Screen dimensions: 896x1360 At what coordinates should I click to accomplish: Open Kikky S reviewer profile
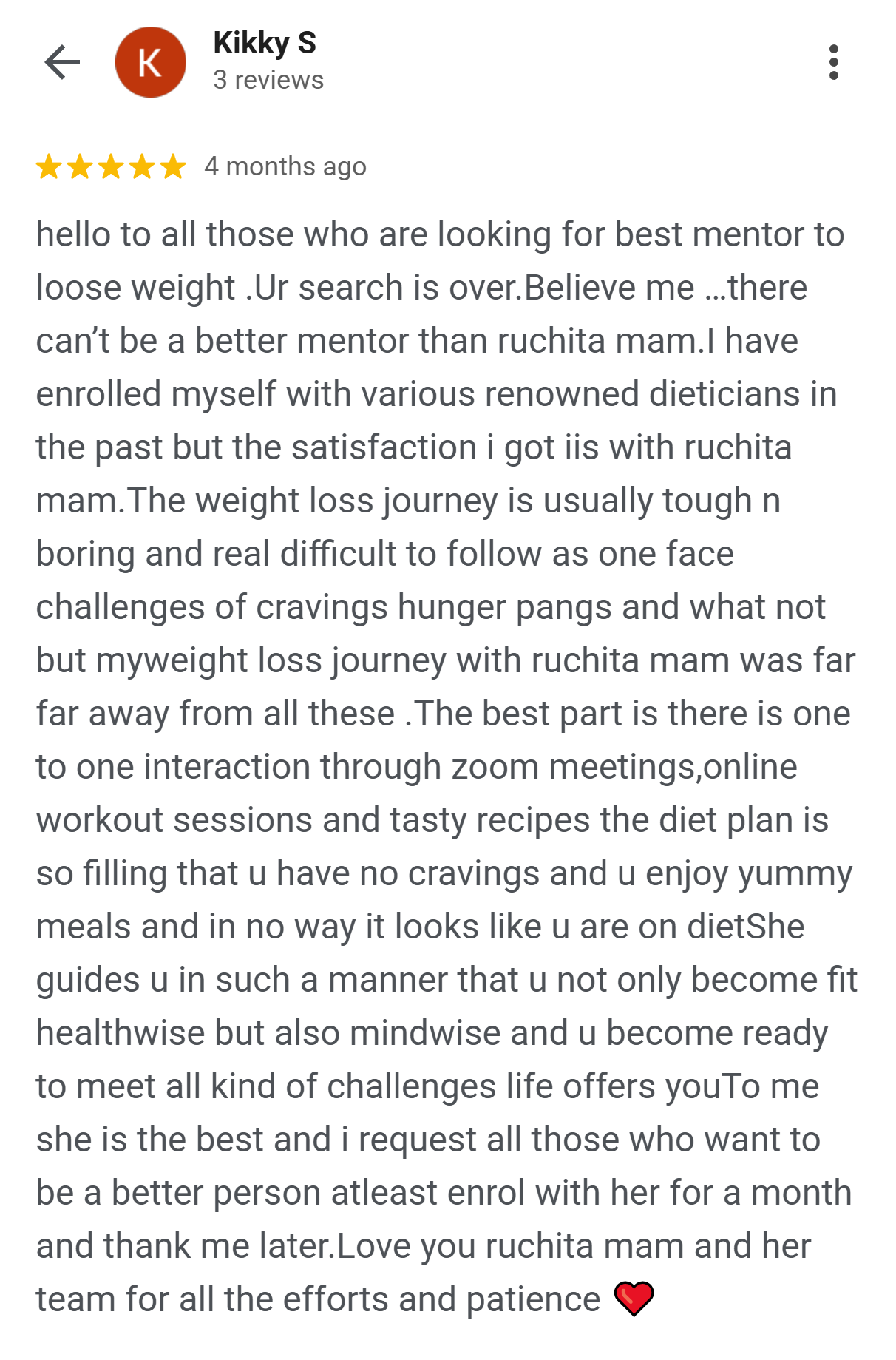click(264, 44)
